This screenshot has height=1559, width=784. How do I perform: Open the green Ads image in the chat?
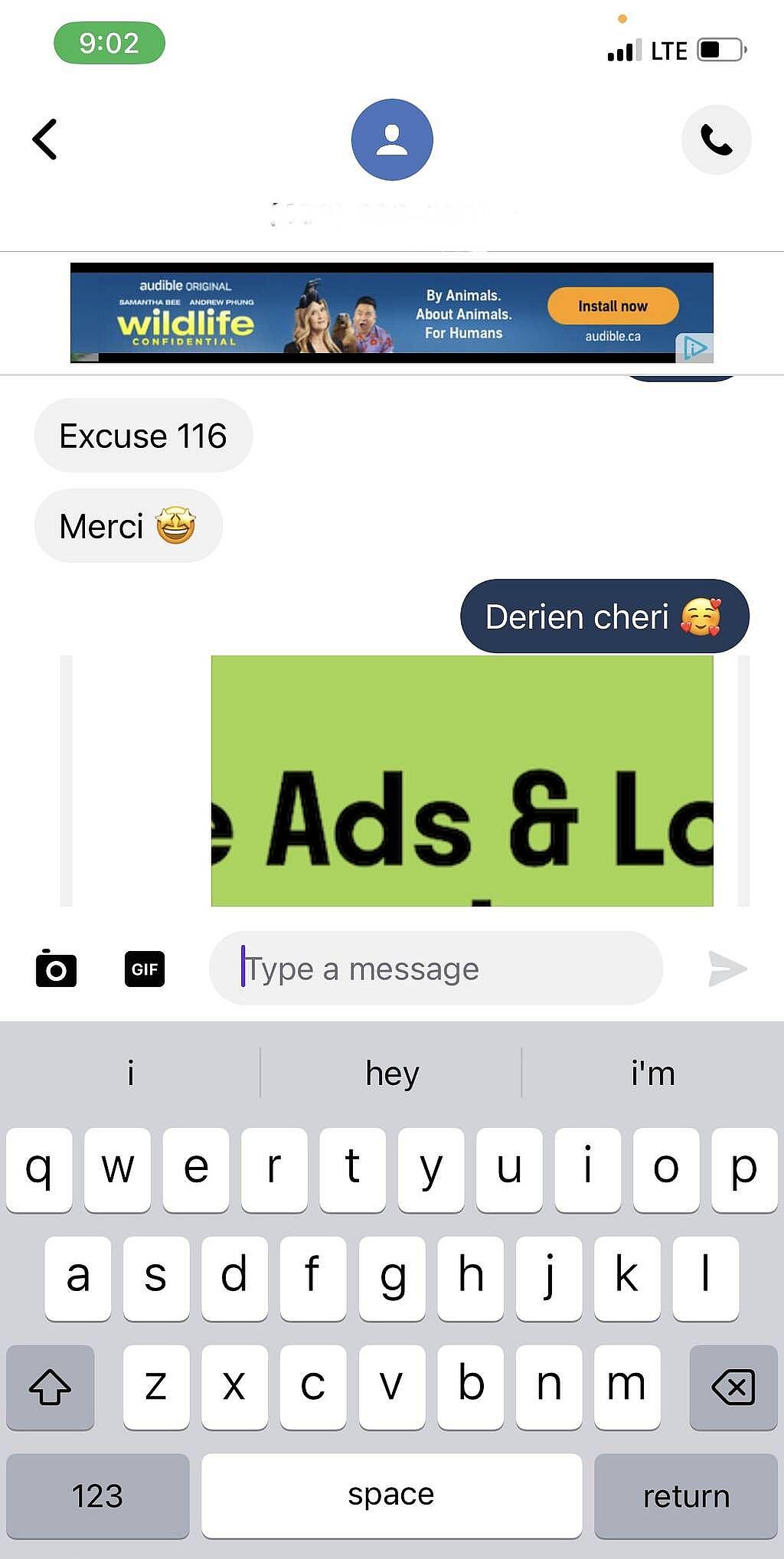[x=462, y=780]
